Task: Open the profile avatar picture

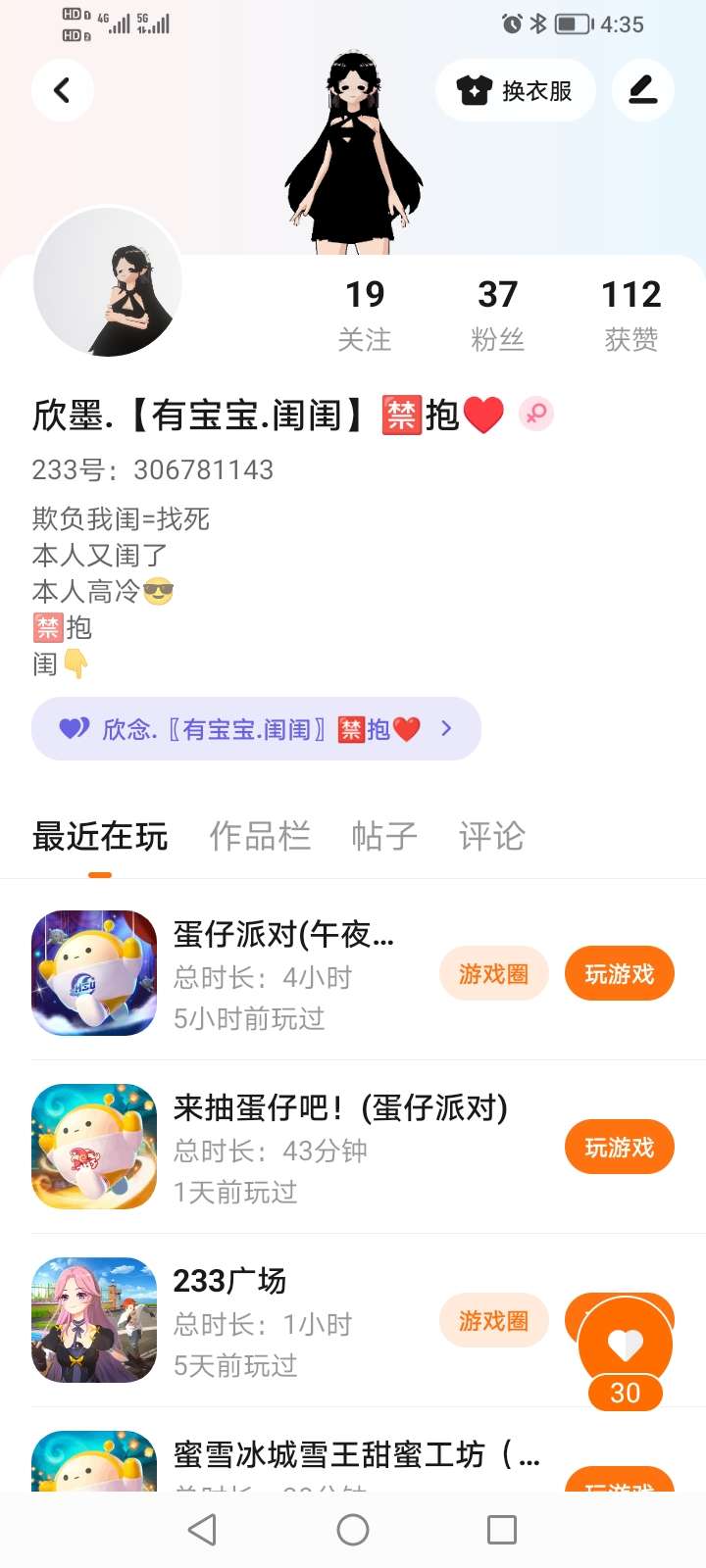Action: click(108, 282)
